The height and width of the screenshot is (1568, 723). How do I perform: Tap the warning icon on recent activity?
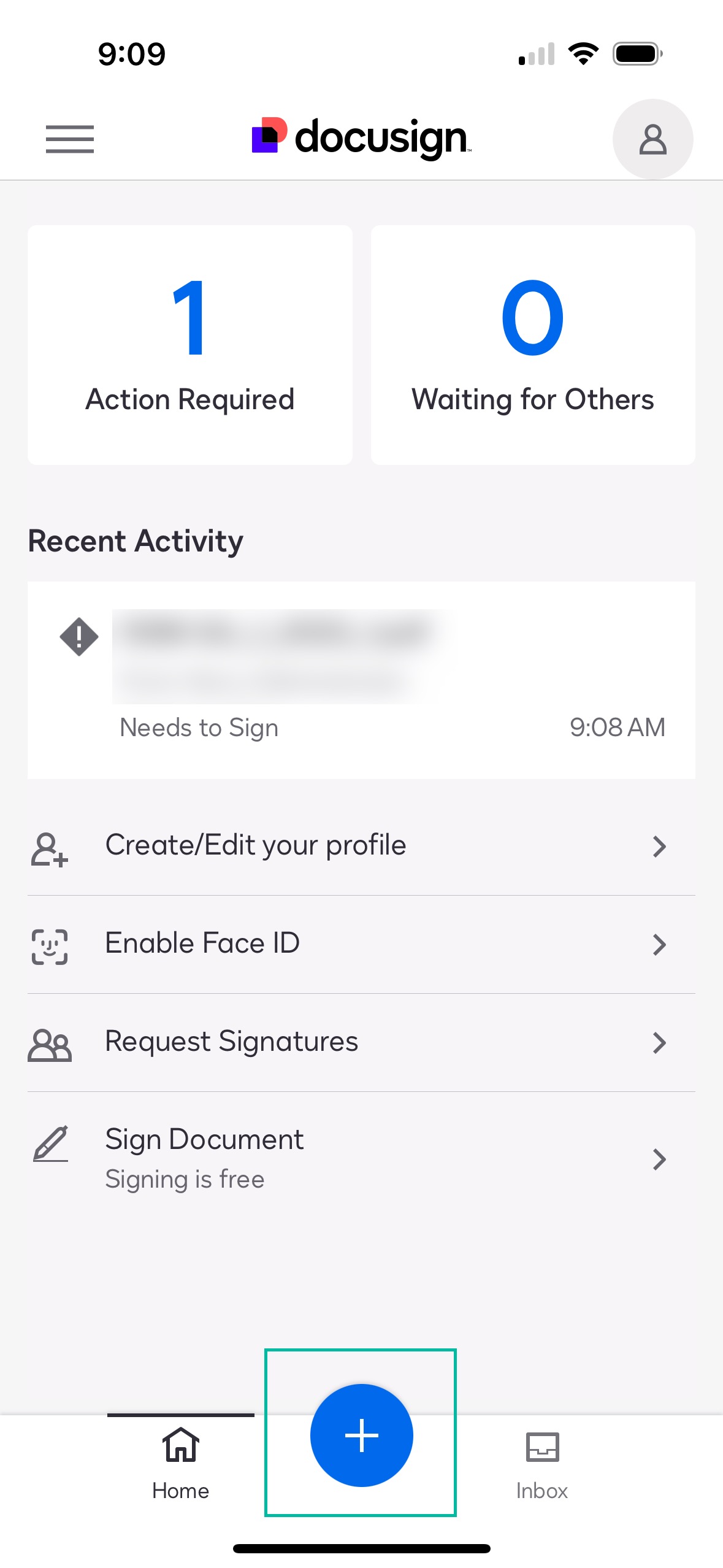[x=78, y=638]
